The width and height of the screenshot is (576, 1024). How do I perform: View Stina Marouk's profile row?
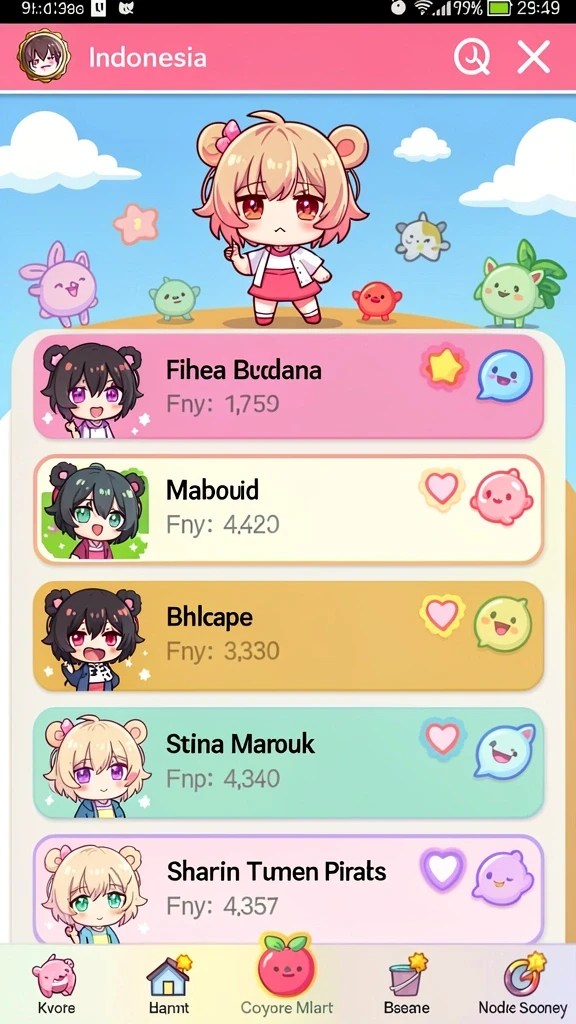[288, 762]
